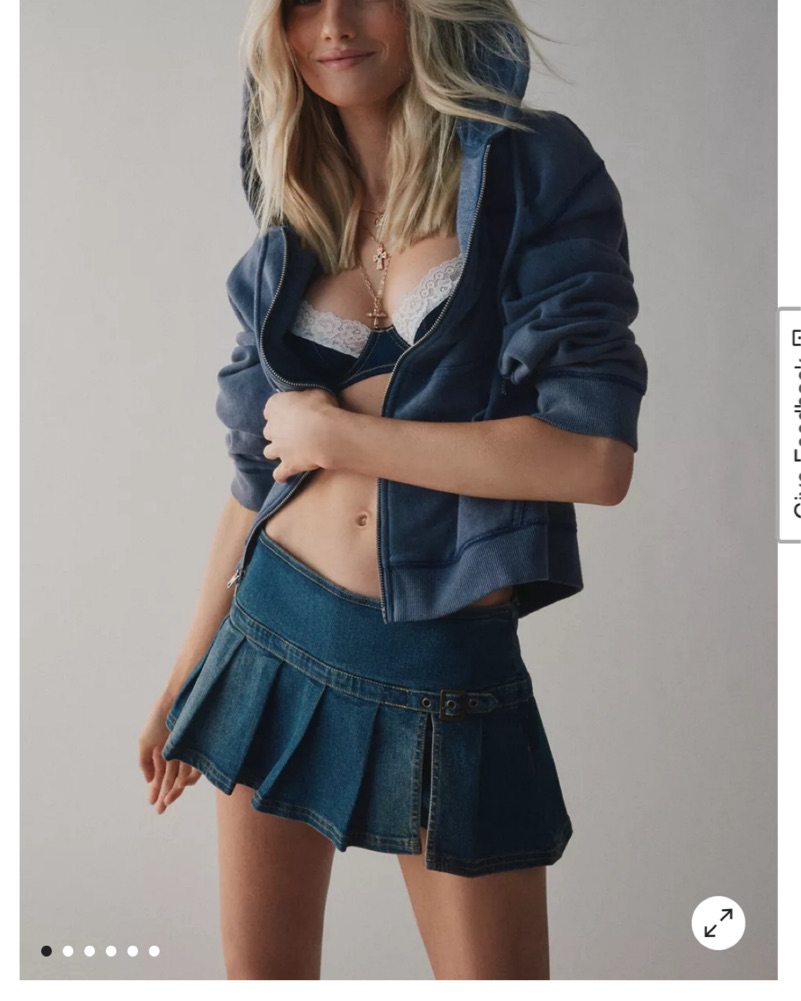Open the Give Feedback side tab
The height and width of the screenshot is (1001, 801).
click(x=791, y=425)
